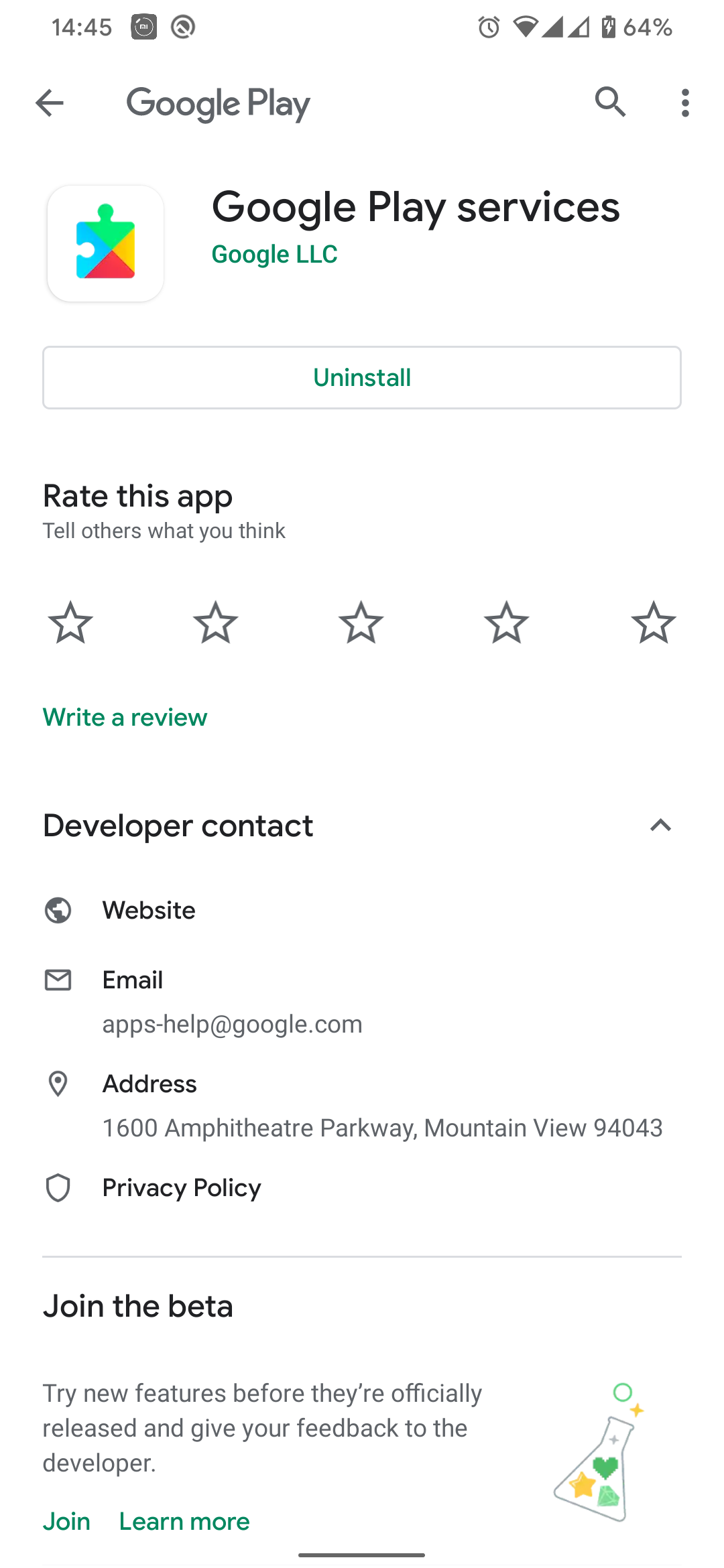Give the app three stars
Image resolution: width=724 pixels, height=1568 pixels.
click(x=361, y=623)
